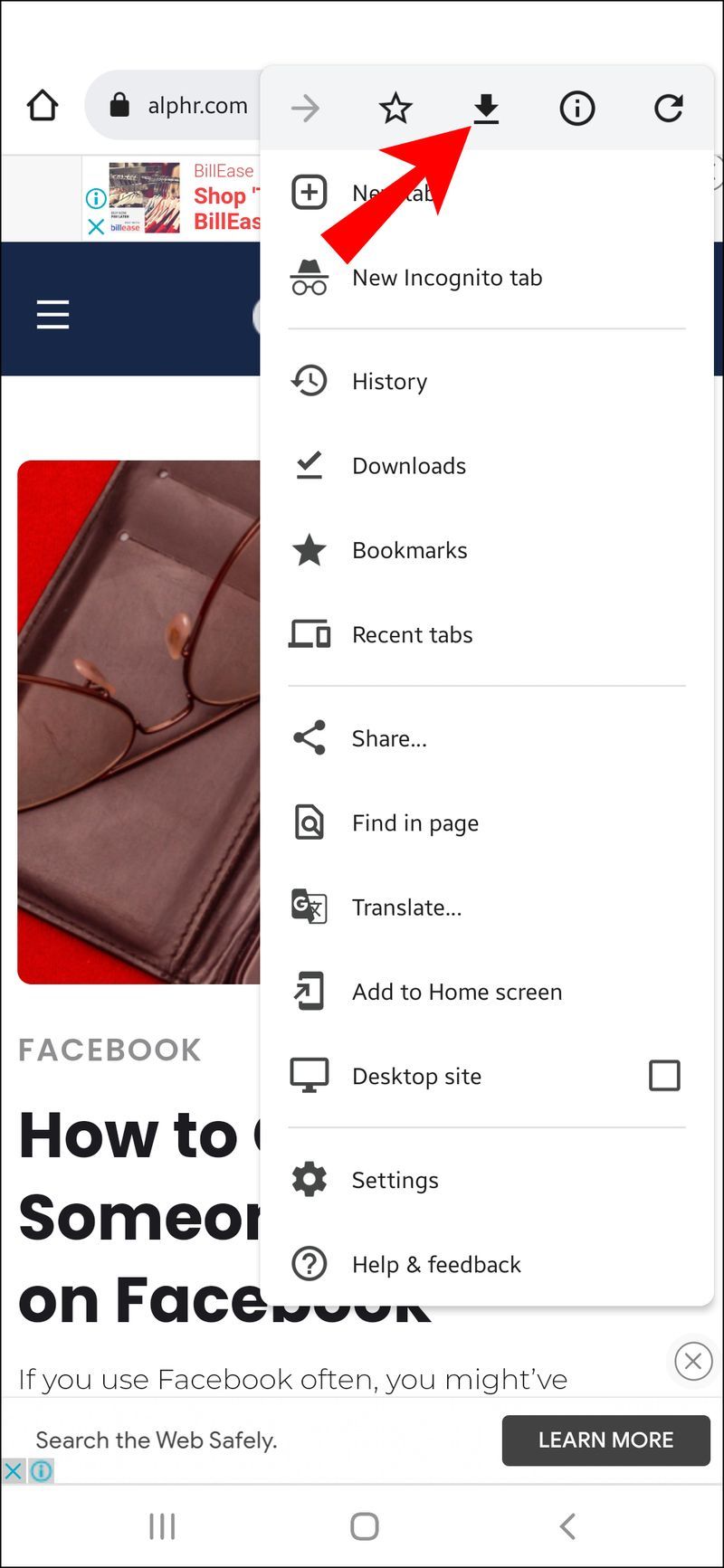Select Share… from the menu

coord(487,738)
